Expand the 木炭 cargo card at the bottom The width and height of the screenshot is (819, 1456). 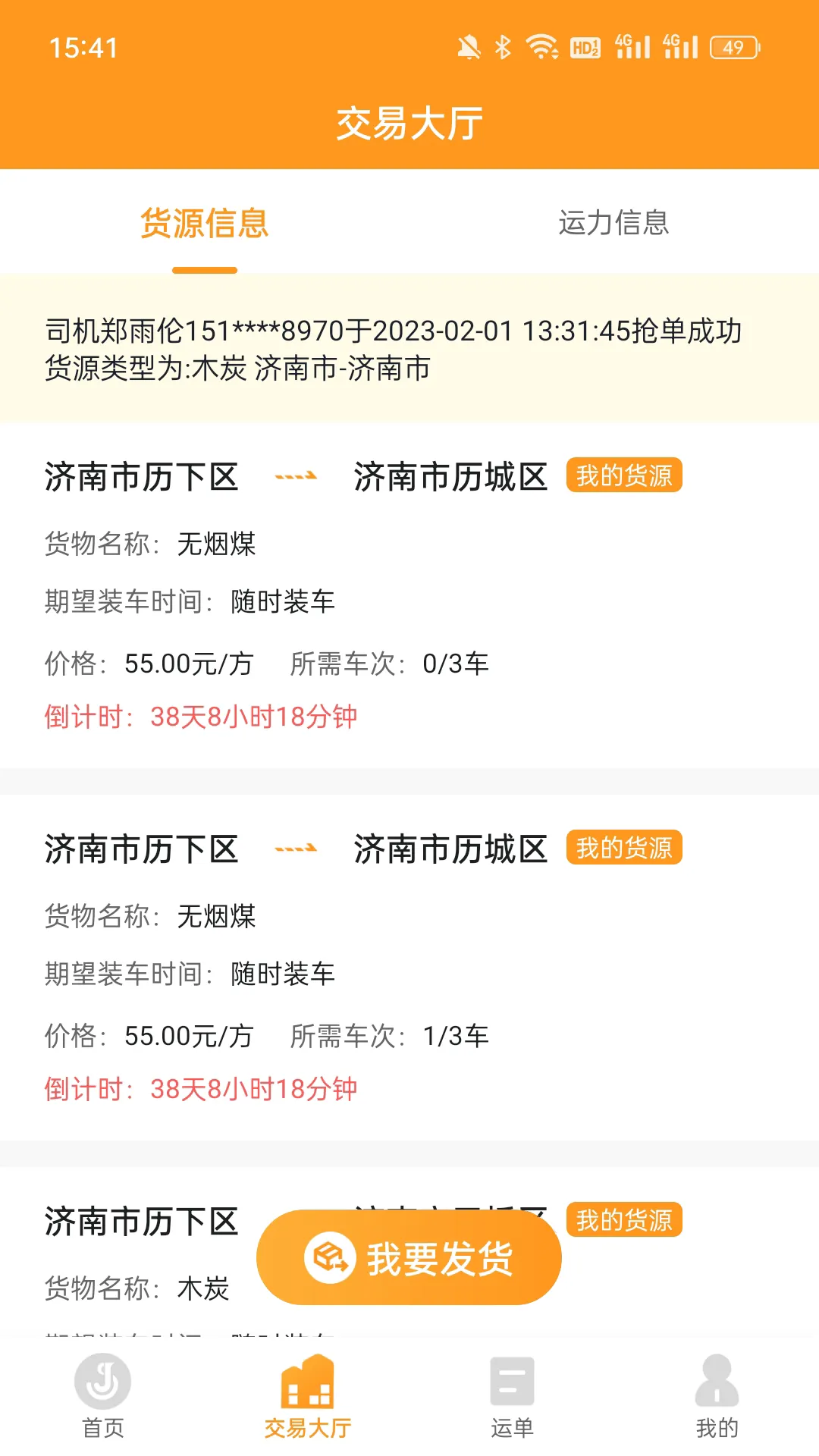[x=152, y=1289]
